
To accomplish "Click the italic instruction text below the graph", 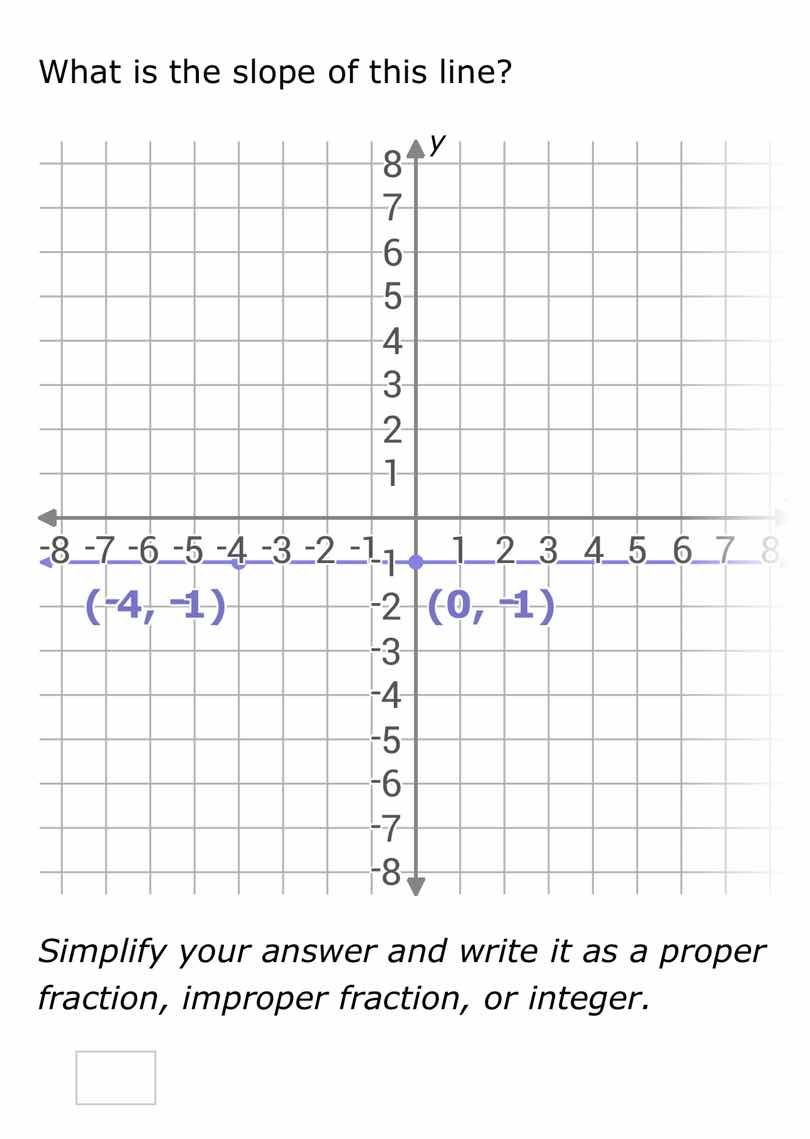I will click(x=400, y=975).
